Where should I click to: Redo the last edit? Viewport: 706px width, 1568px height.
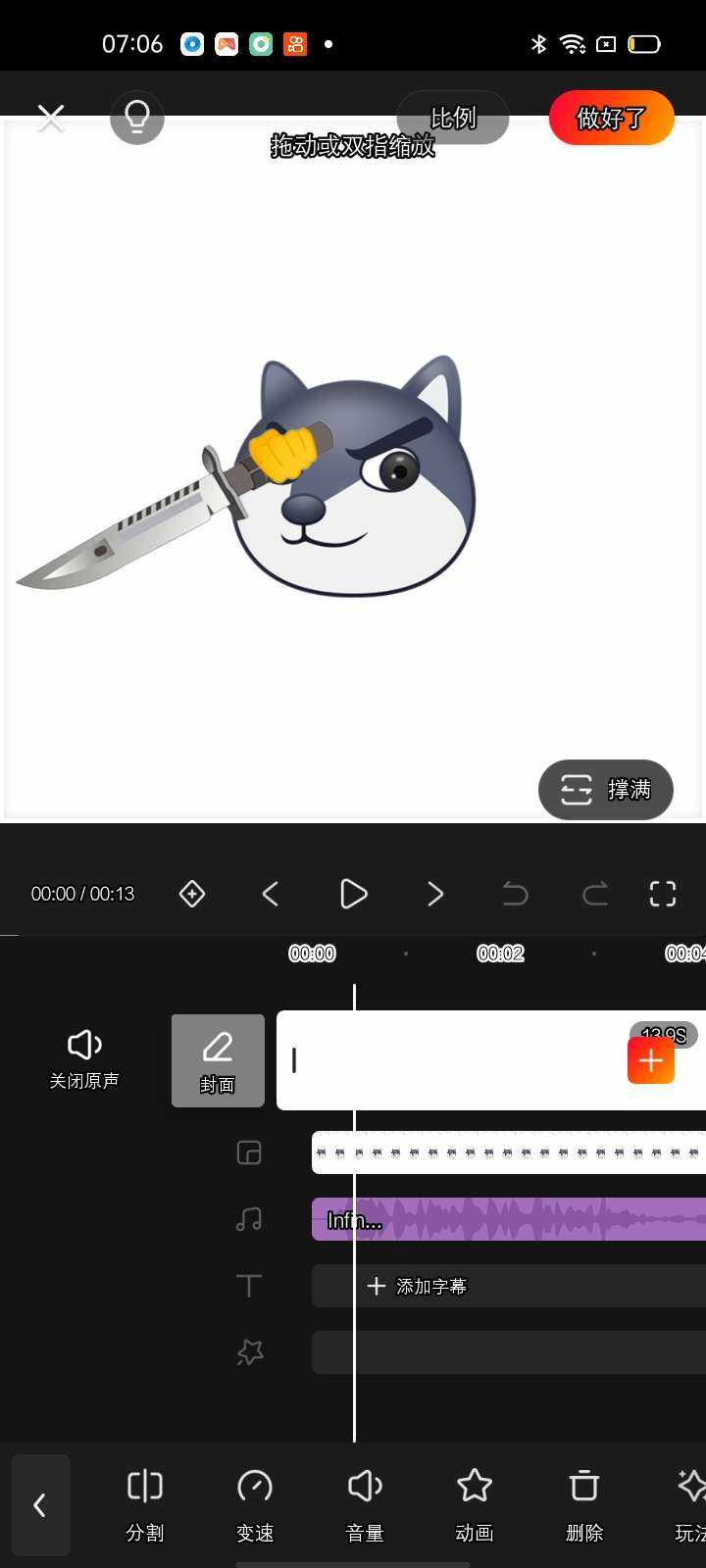595,894
